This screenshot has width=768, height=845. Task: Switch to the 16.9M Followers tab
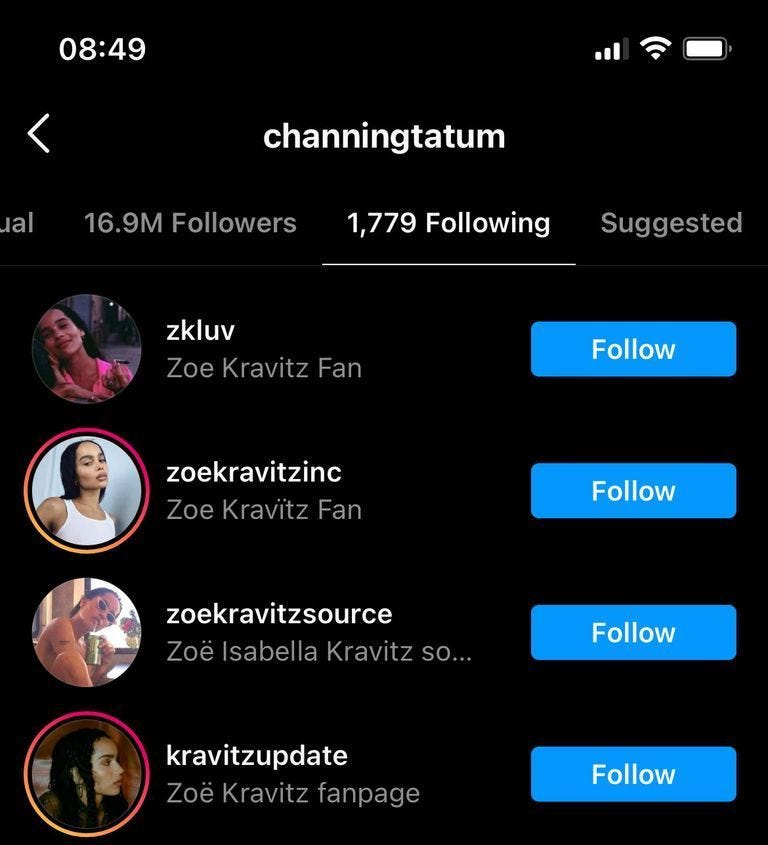click(190, 223)
